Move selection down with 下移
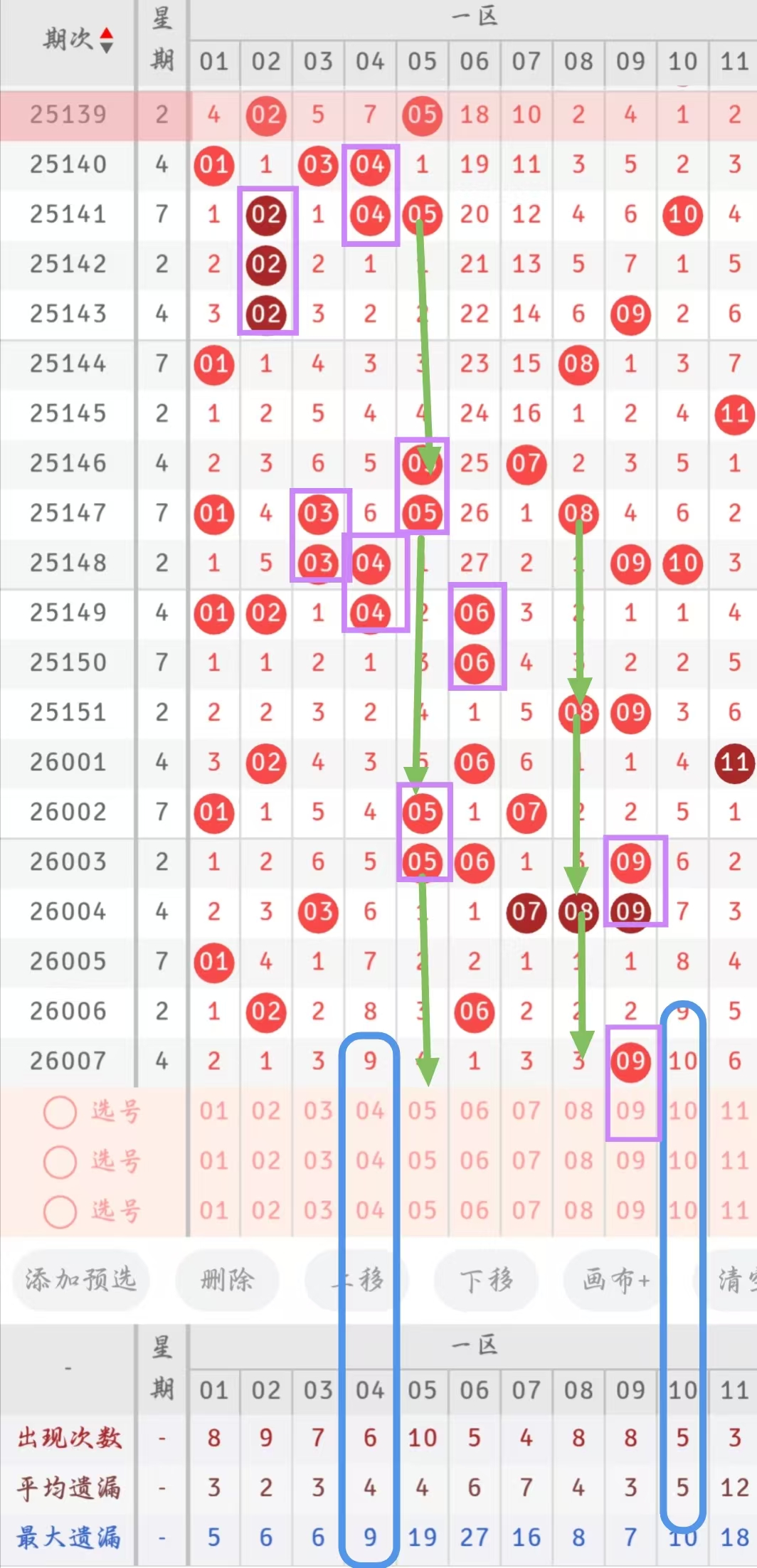 [x=486, y=1281]
